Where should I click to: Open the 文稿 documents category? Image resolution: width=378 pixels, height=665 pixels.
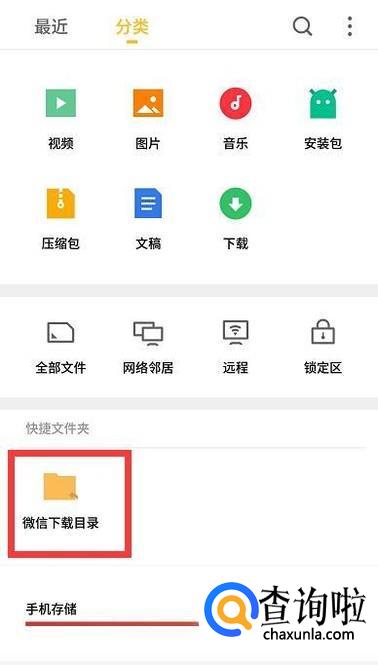point(148,219)
